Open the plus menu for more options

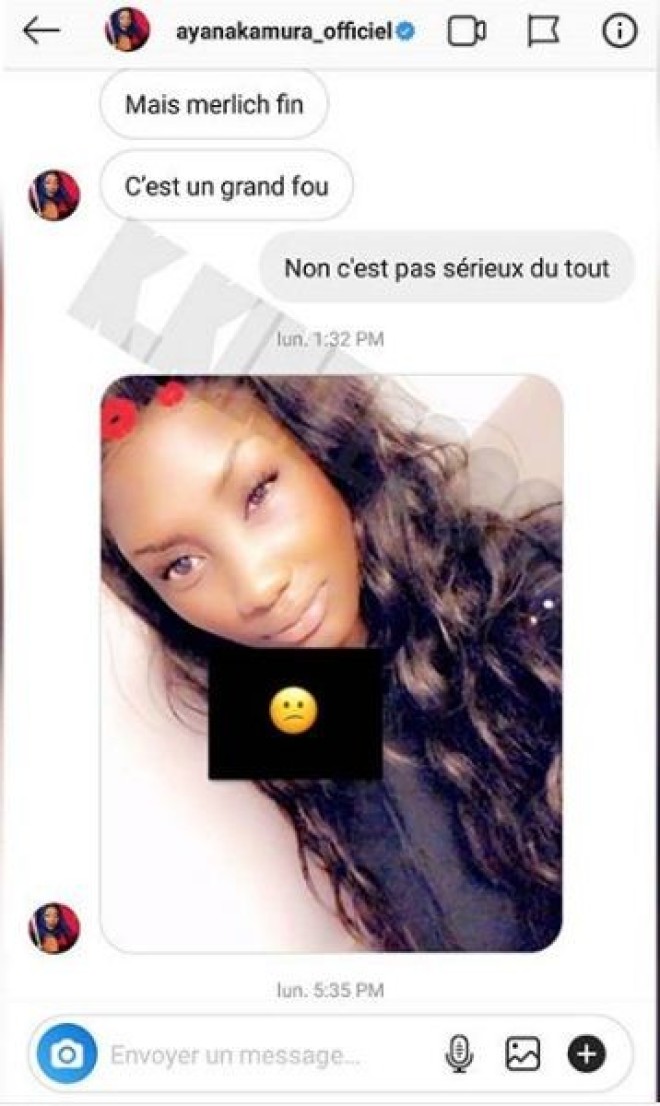tap(587, 1054)
